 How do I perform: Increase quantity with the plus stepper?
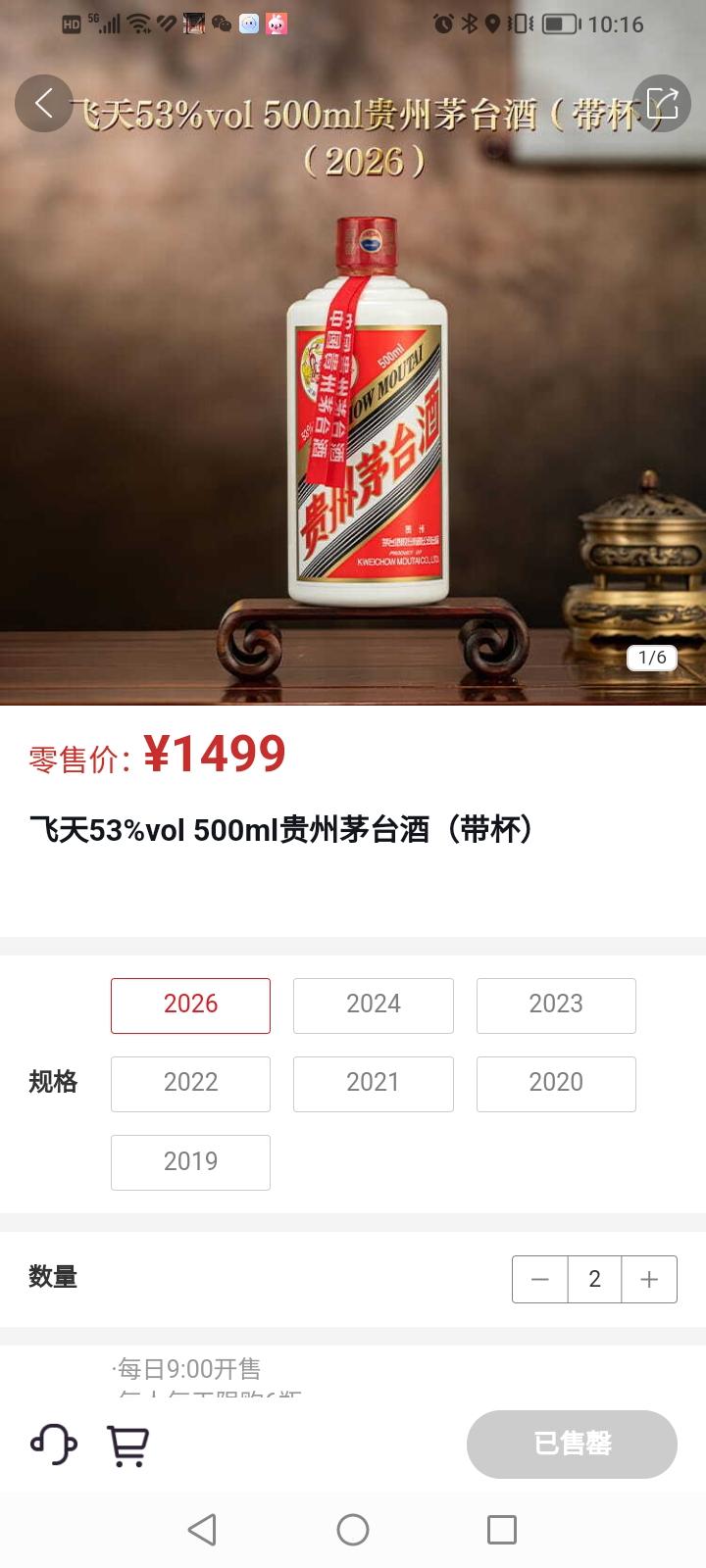pyautogui.click(x=649, y=1279)
